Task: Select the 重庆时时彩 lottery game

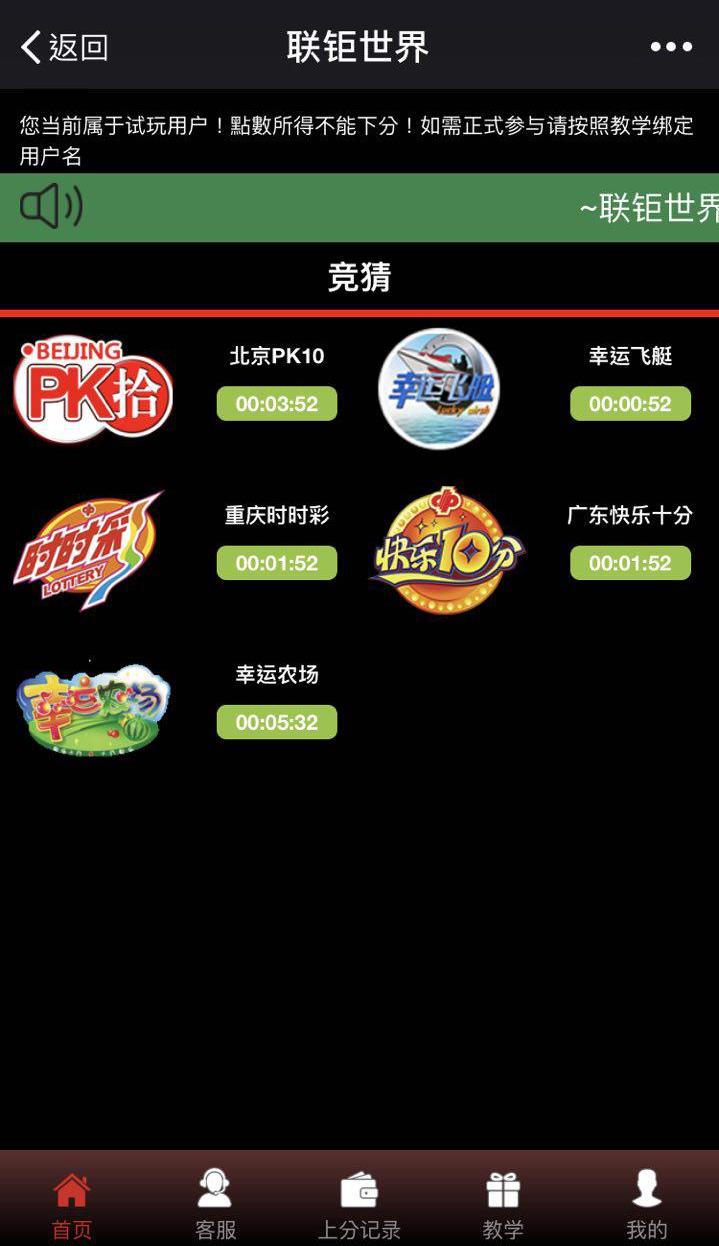Action: (88, 549)
